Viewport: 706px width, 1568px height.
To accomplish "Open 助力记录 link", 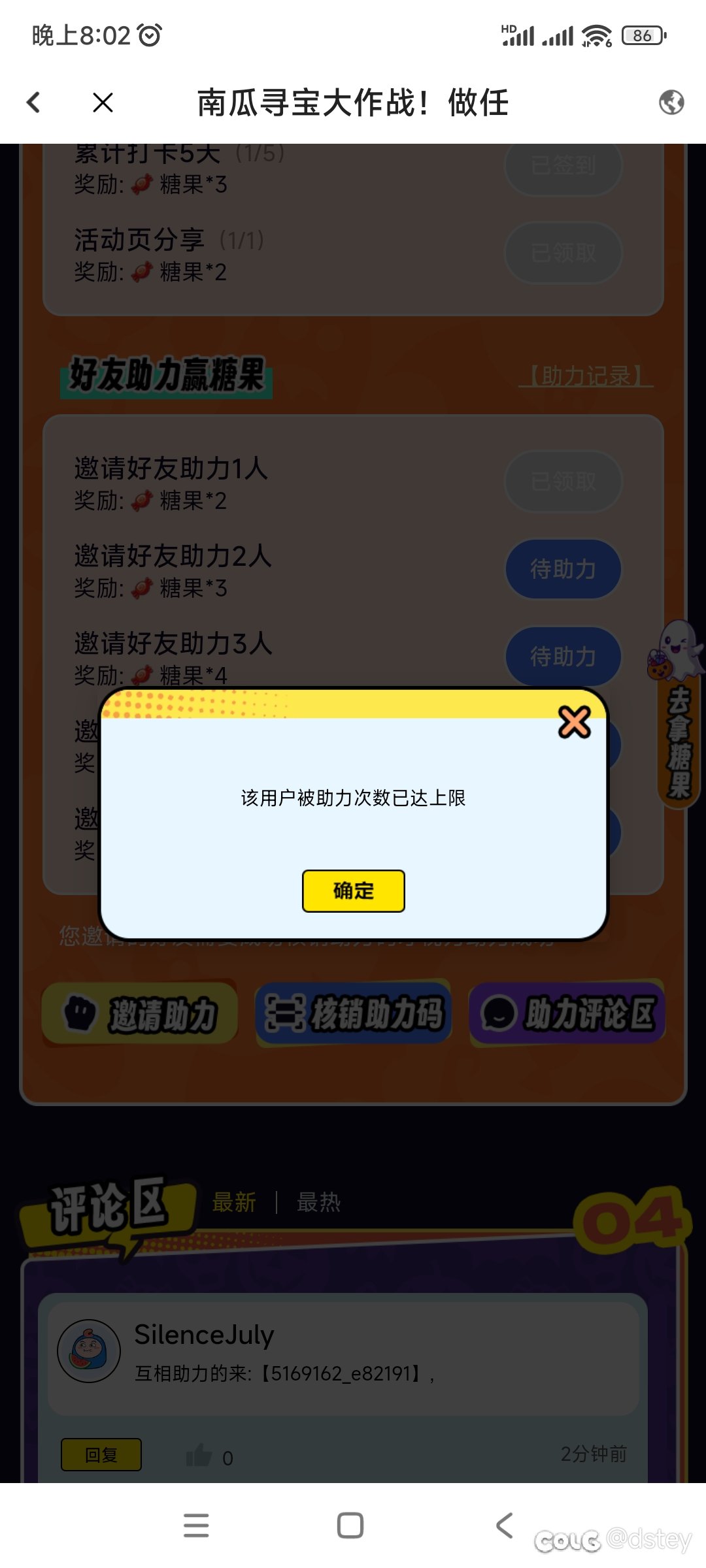I will [586, 376].
